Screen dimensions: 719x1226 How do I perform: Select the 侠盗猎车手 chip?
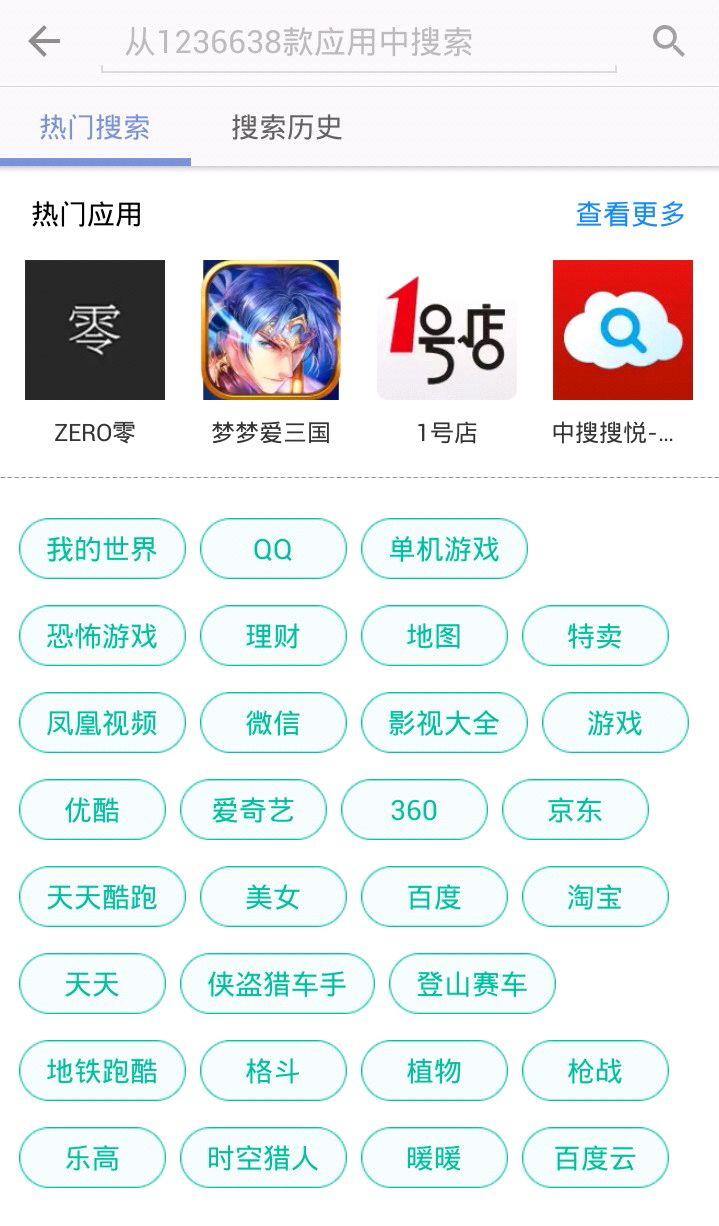pyautogui.click(x=277, y=984)
